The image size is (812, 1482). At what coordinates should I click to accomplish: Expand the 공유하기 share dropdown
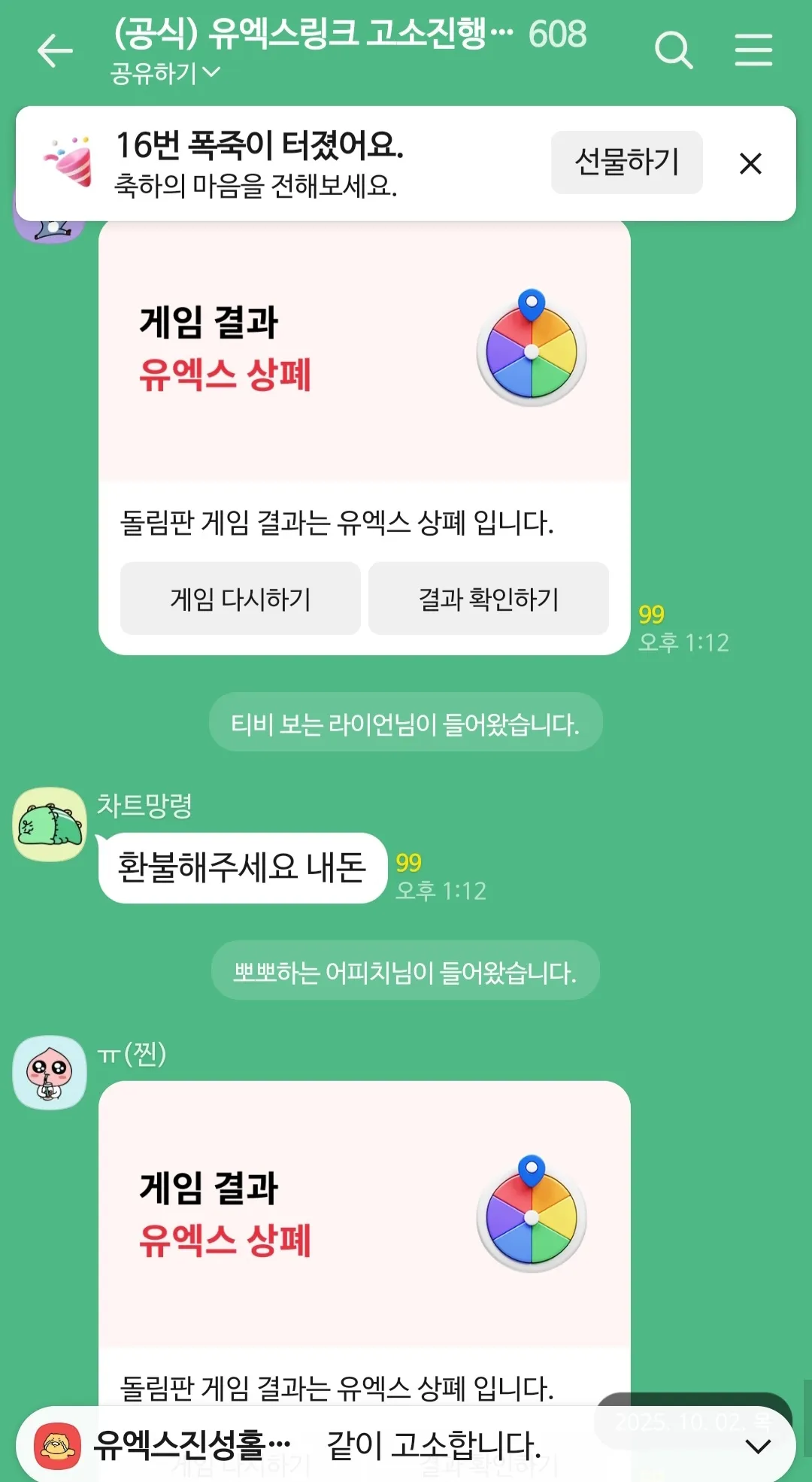click(165, 74)
